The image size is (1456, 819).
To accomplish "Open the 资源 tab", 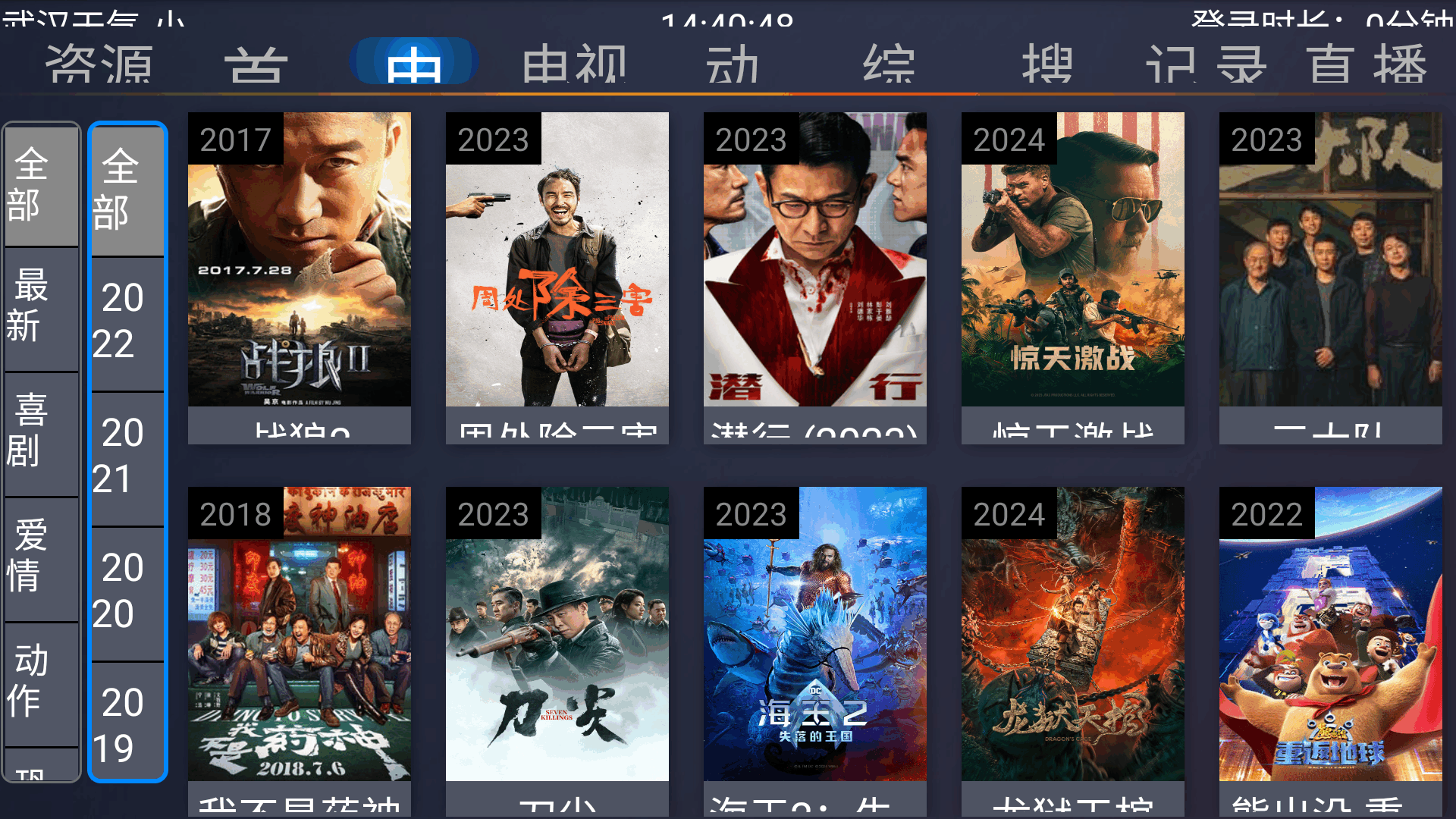I will click(99, 63).
